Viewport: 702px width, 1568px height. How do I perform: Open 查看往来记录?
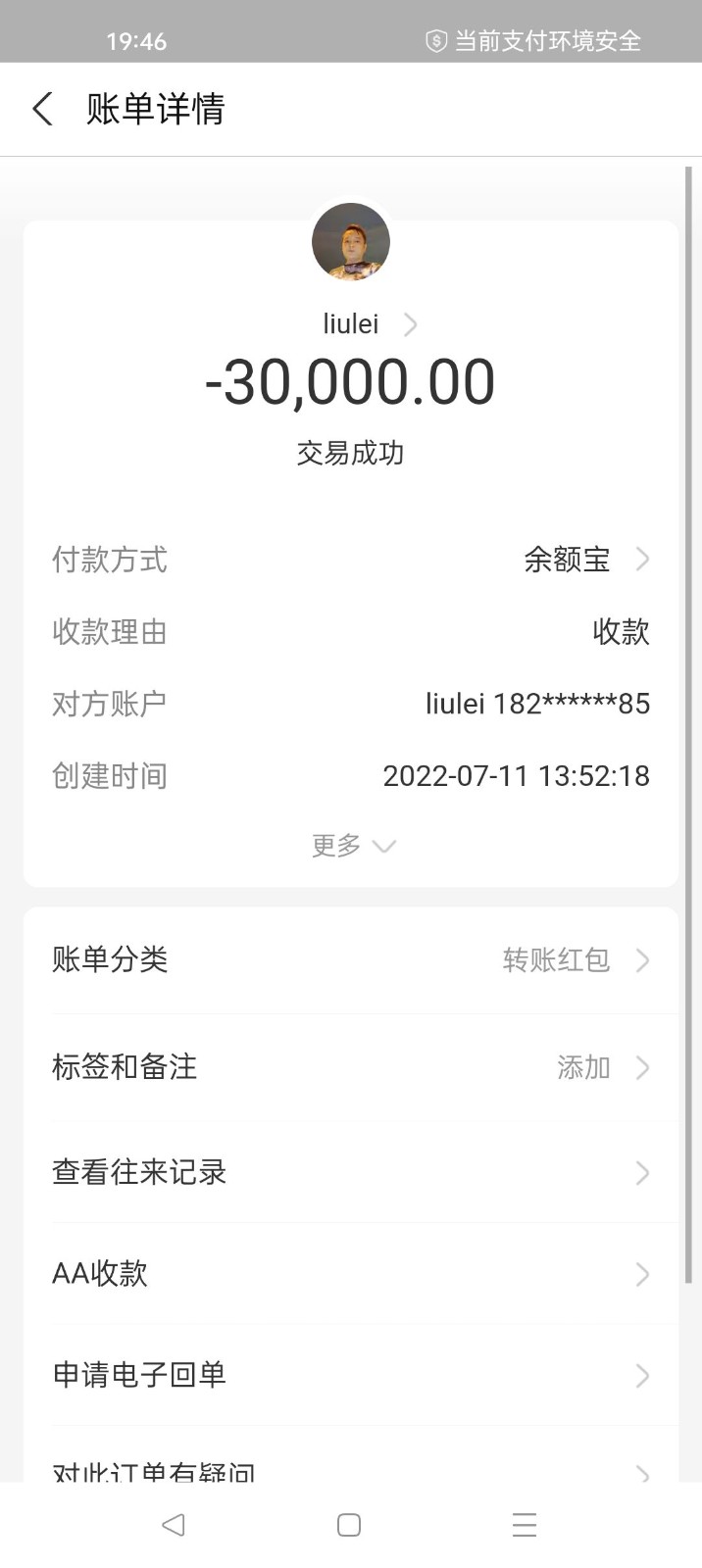pos(351,1172)
